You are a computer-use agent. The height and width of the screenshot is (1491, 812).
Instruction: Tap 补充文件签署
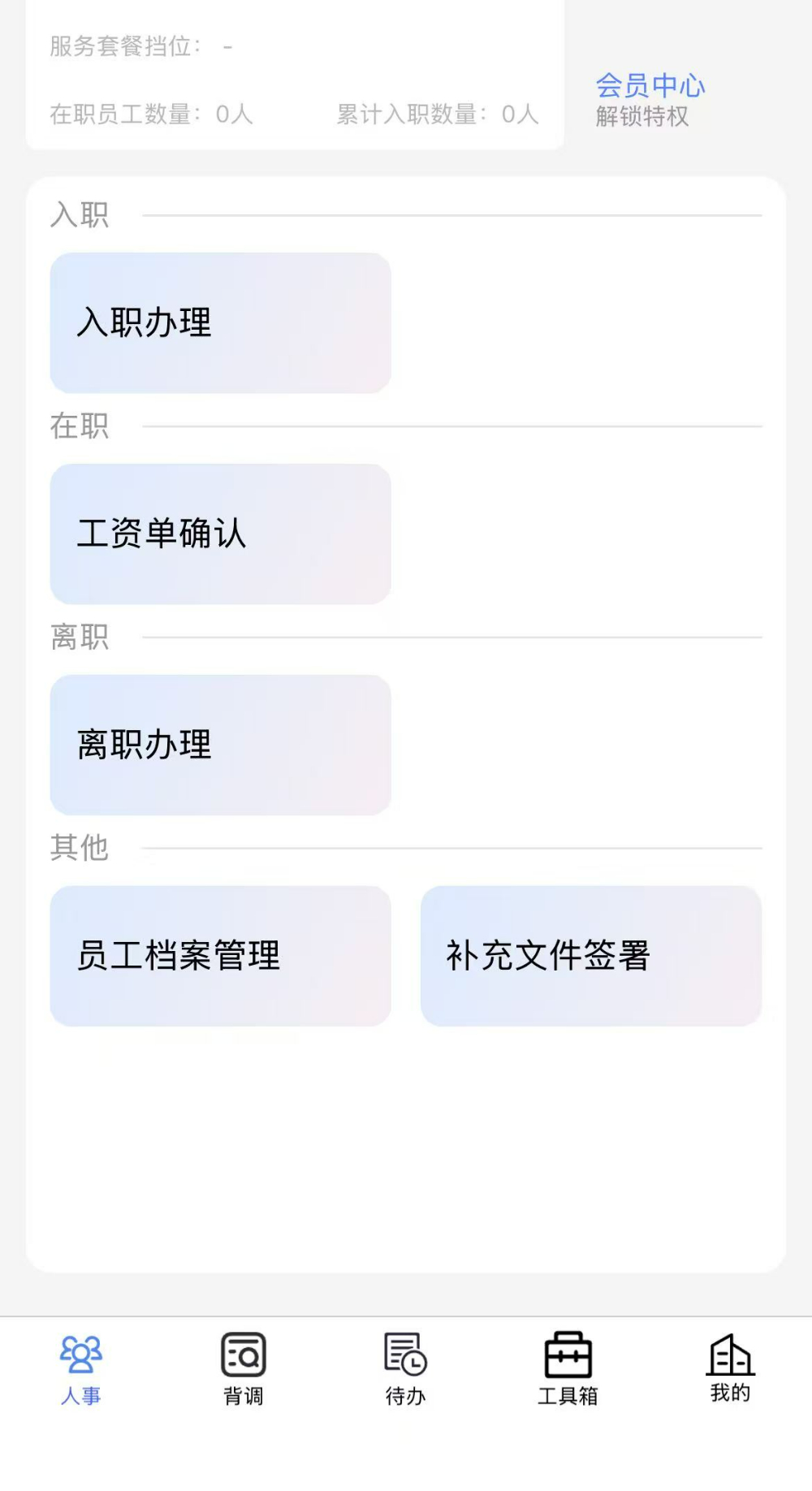point(591,956)
